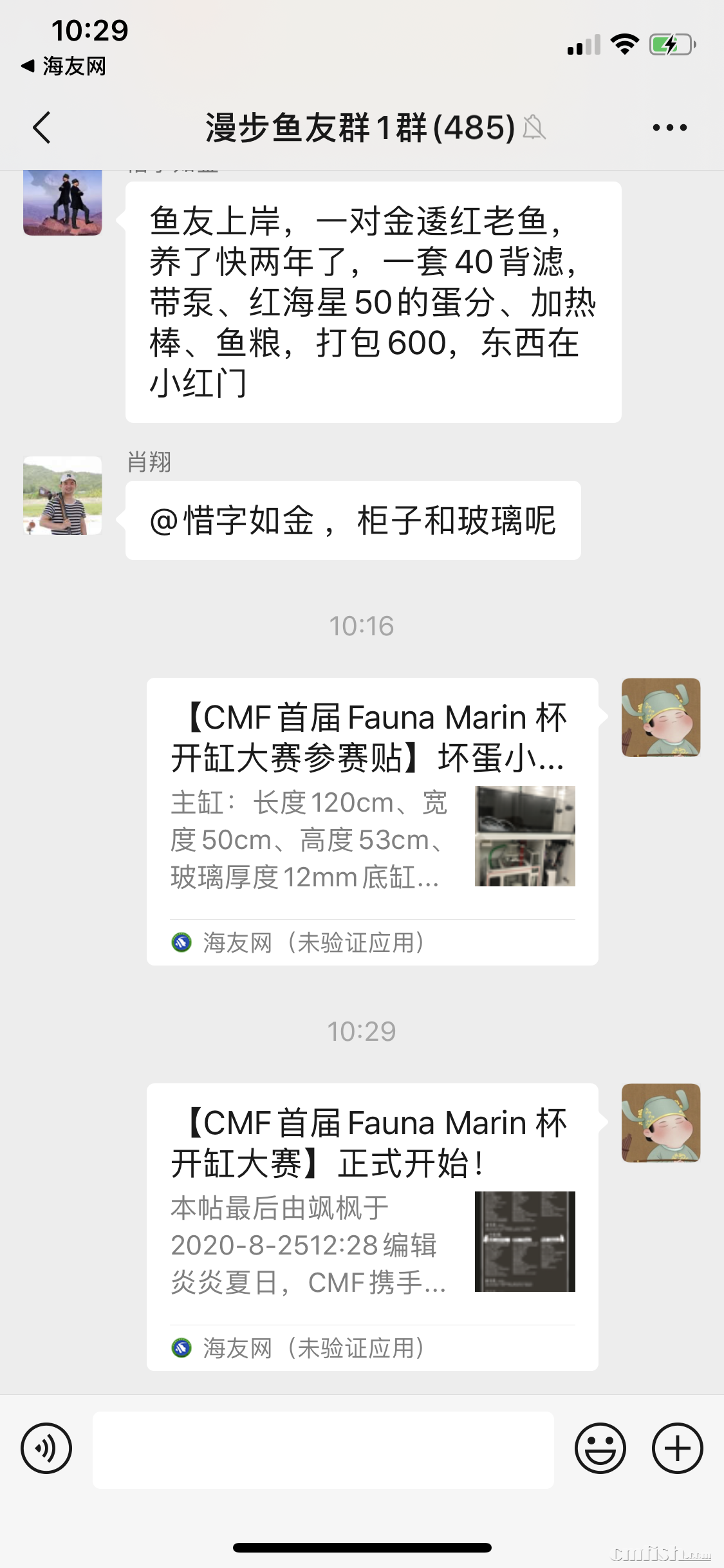The height and width of the screenshot is (1568, 724).
Task: Open the 开缸大赛参赛贴 shared link card
Action: (x=372, y=820)
